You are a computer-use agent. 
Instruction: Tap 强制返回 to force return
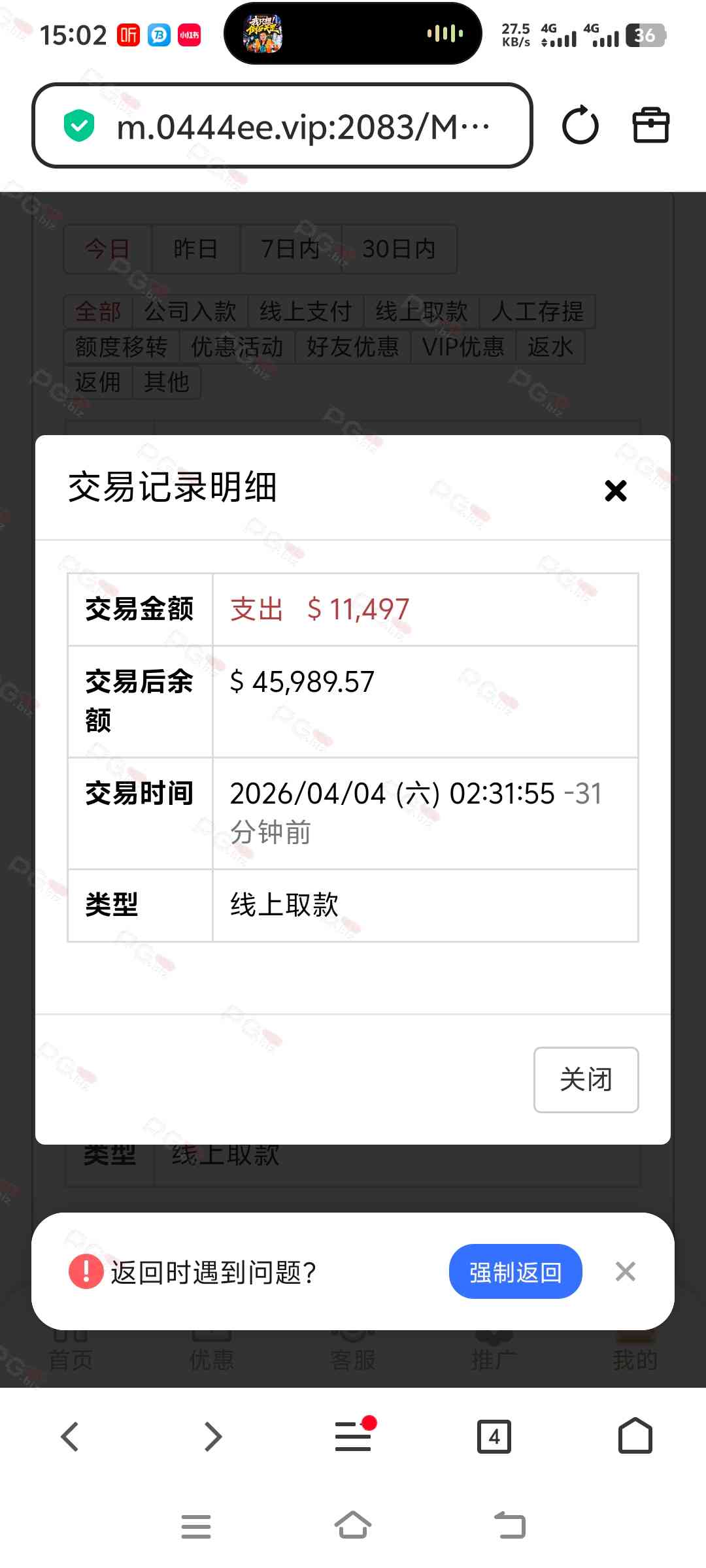515,1271
